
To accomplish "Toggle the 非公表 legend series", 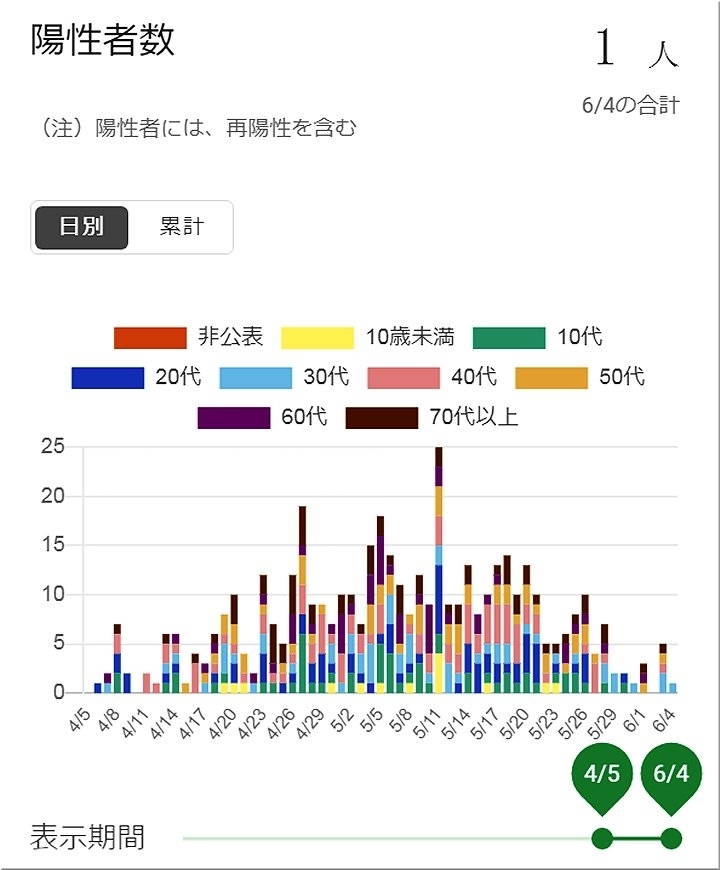I will click(189, 337).
